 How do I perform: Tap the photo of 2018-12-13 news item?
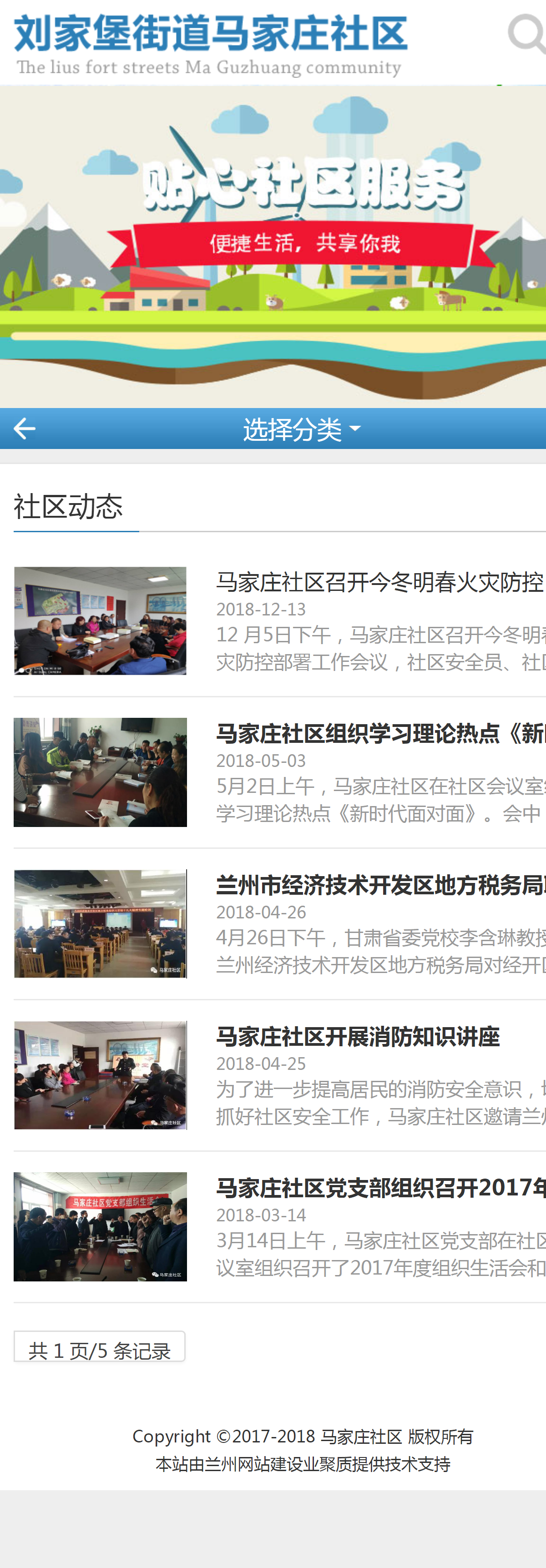[x=101, y=620]
